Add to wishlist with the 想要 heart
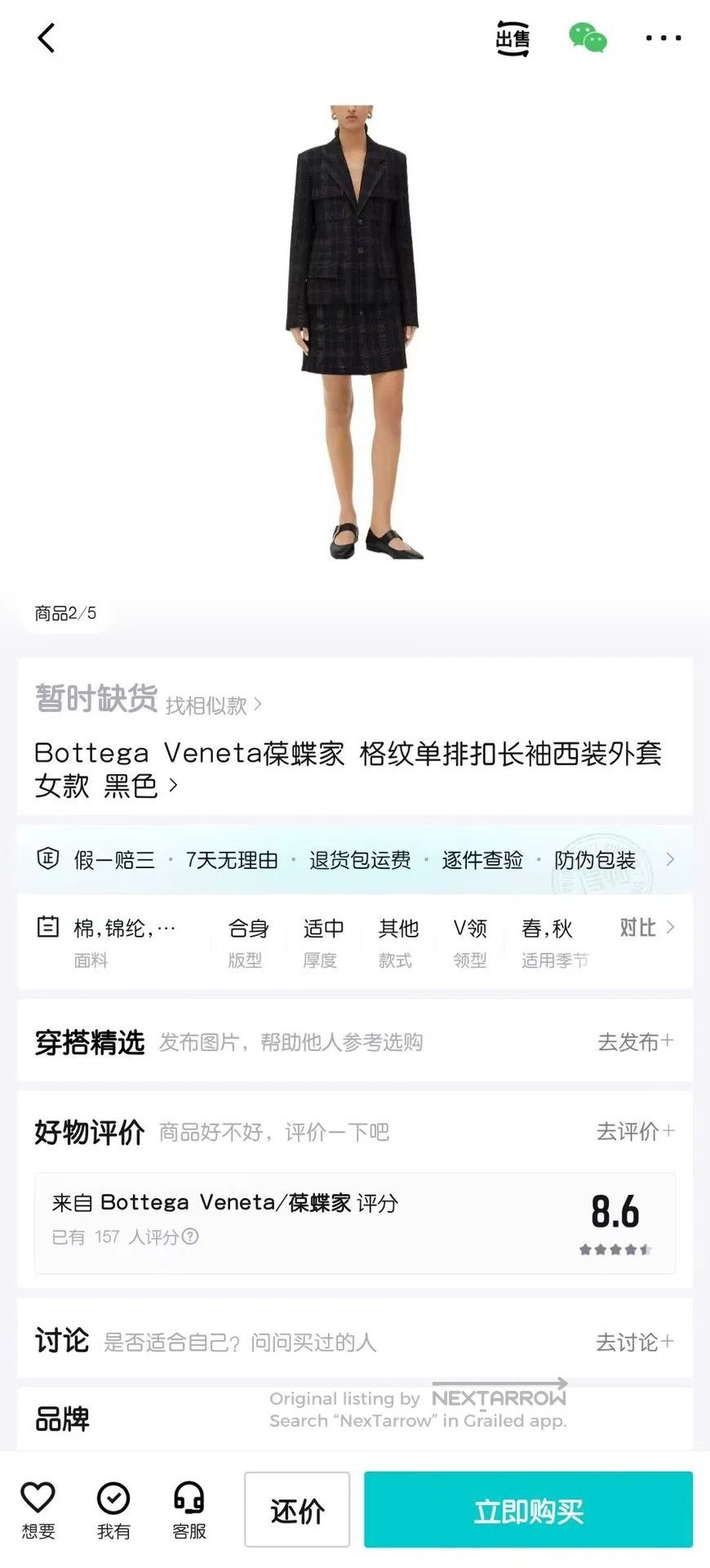 click(38, 1510)
